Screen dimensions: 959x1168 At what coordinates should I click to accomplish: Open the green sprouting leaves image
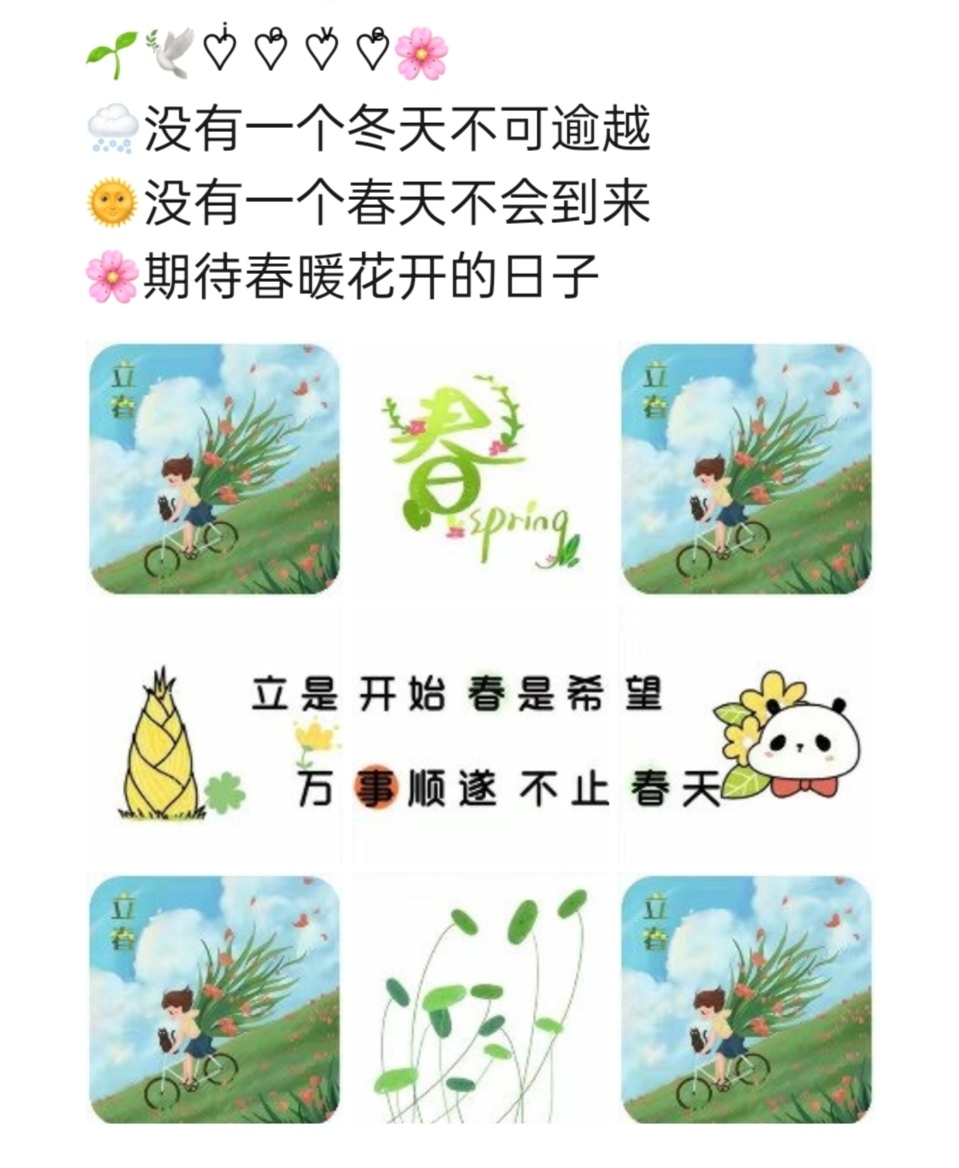(x=480, y=1000)
